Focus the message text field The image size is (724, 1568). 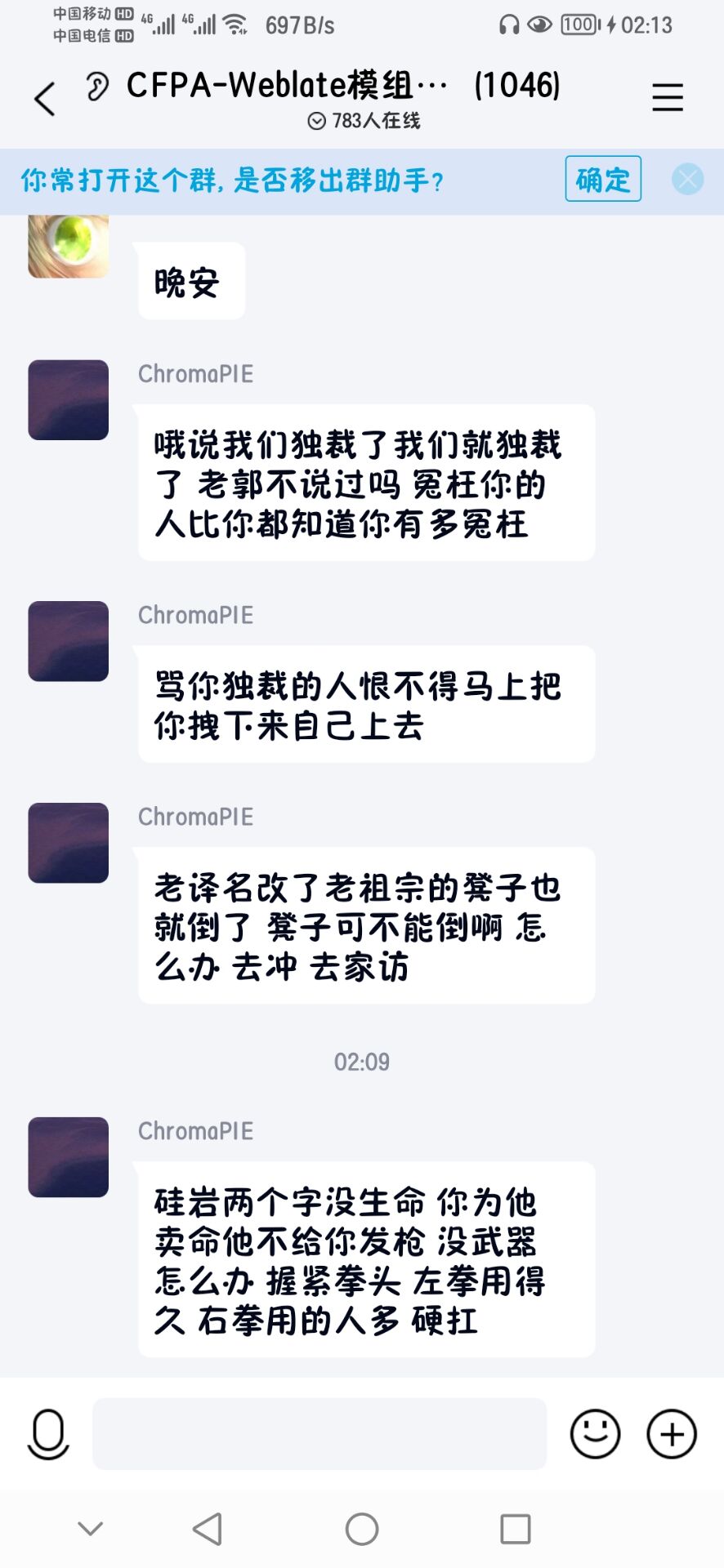[319, 1433]
